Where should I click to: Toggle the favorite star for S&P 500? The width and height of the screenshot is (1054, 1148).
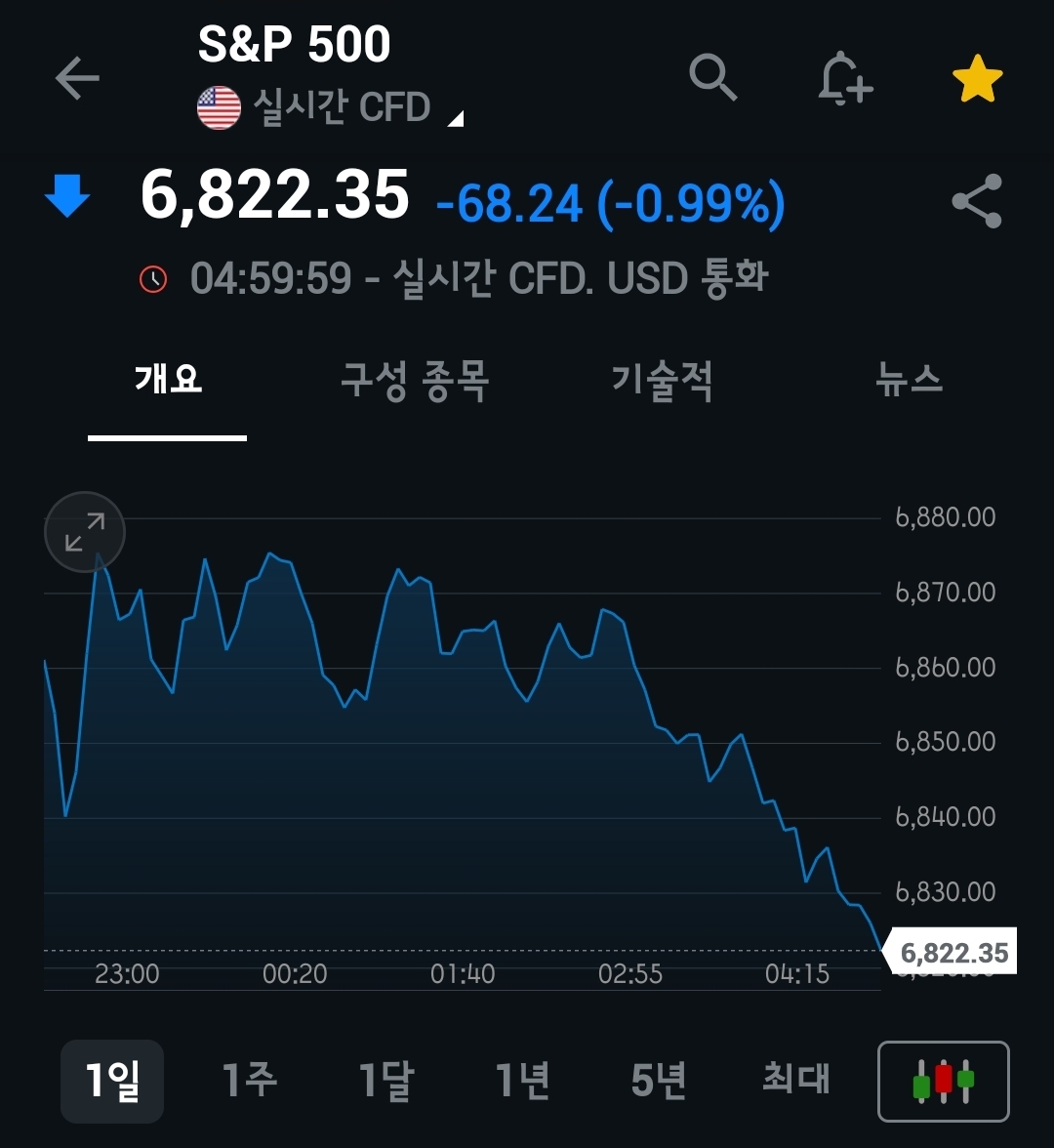point(977,79)
